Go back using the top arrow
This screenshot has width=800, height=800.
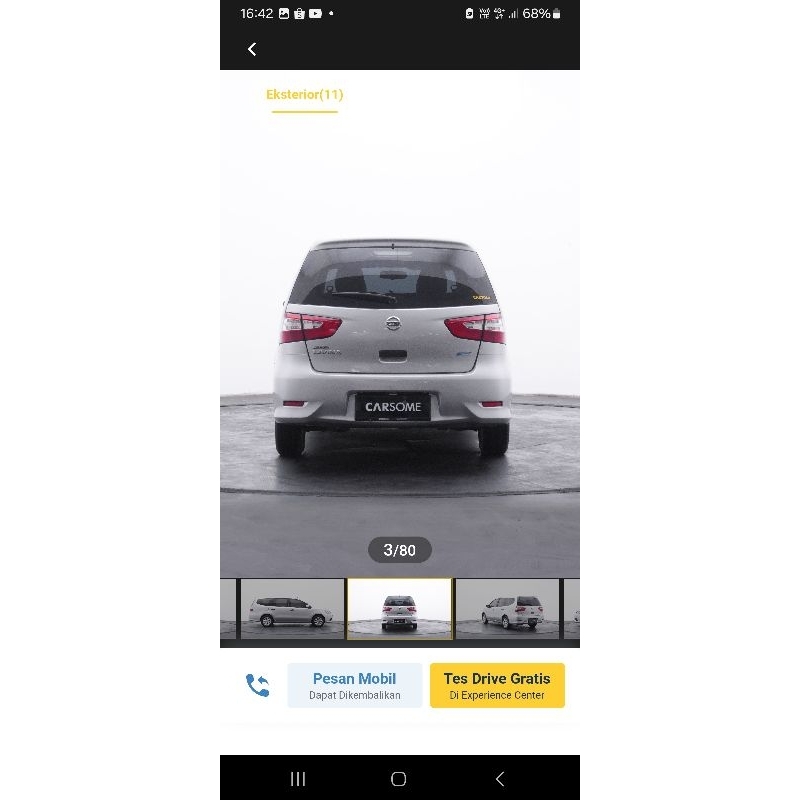tap(252, 49)
